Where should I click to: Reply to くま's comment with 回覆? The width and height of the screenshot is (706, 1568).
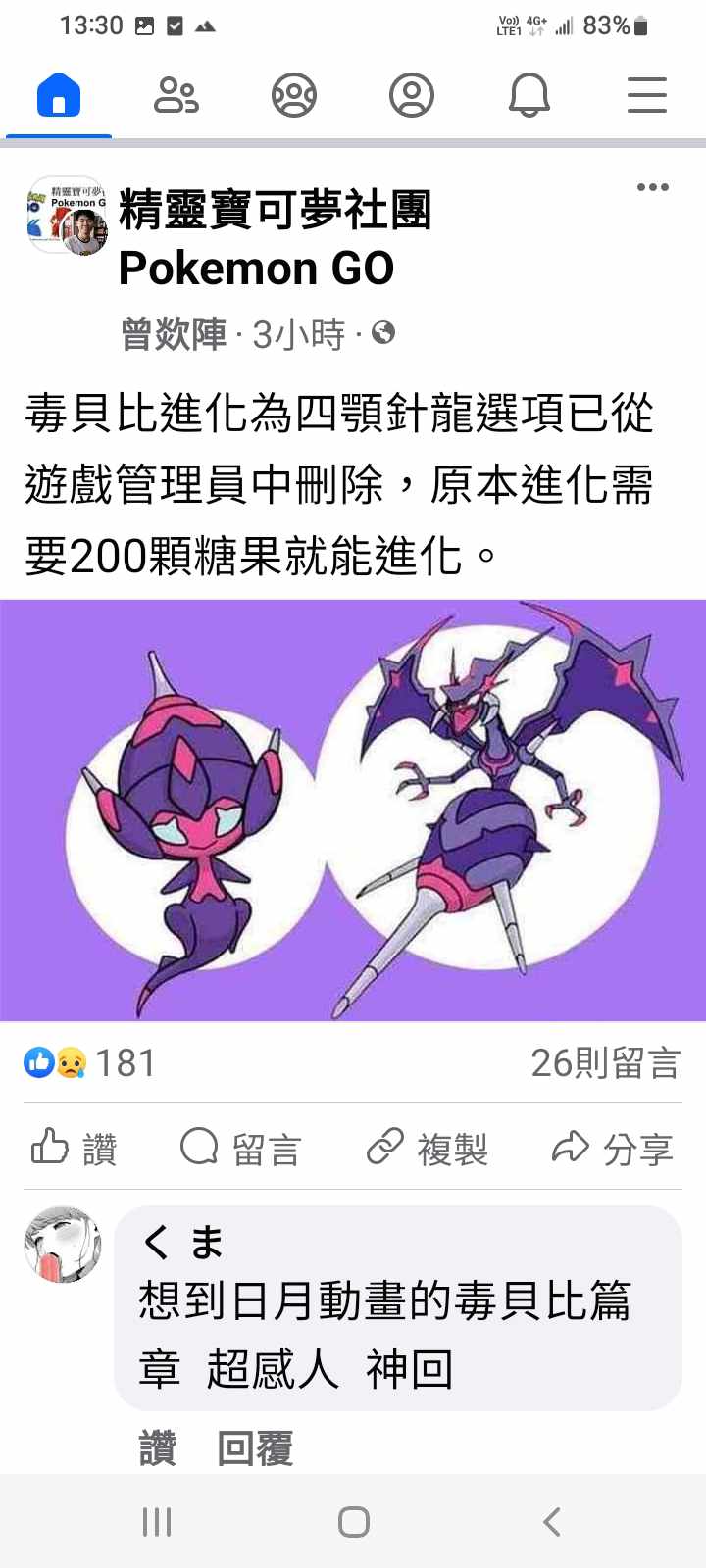255,1447
